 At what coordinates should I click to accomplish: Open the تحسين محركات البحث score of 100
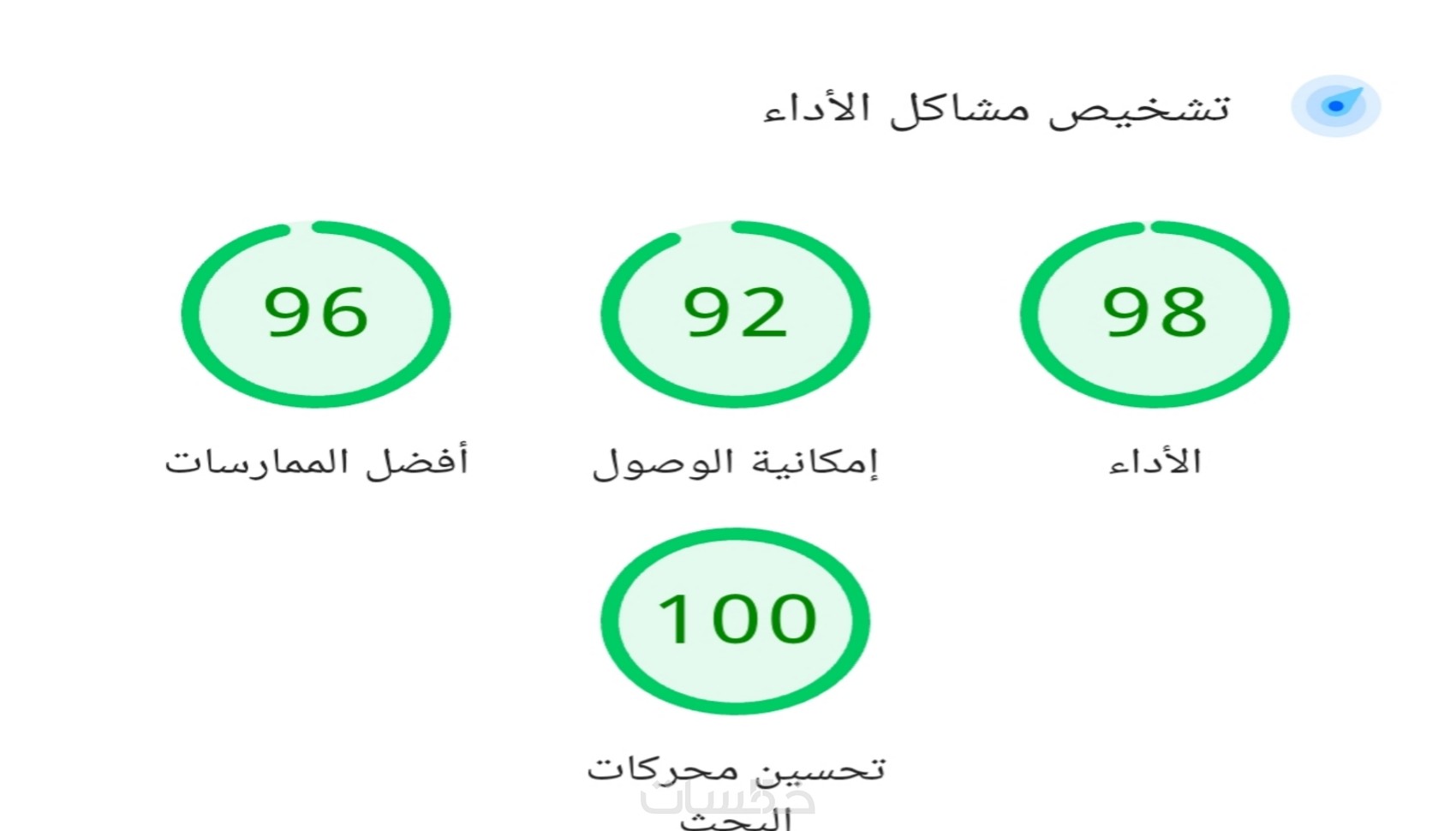tap(735, 620)
